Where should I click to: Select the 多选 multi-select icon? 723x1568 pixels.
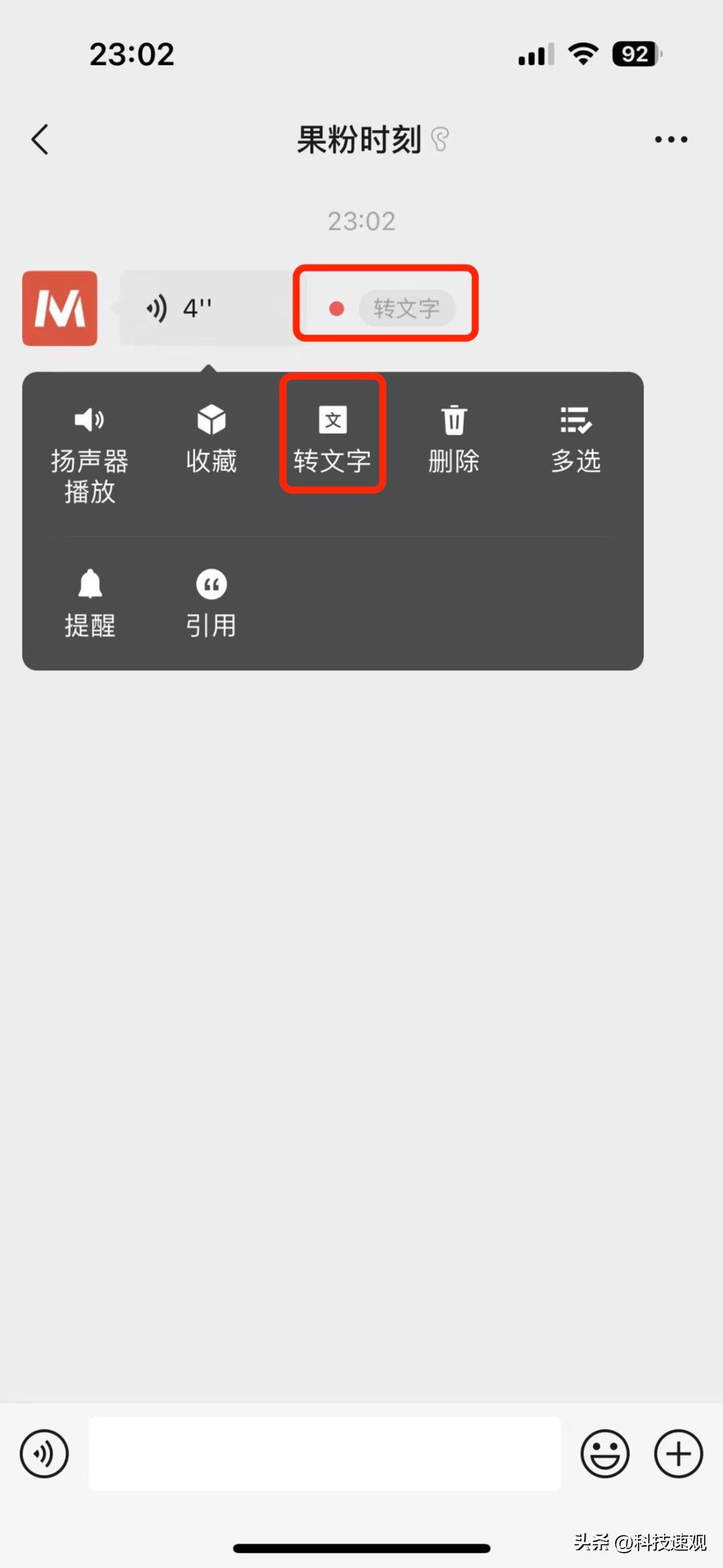coord(576,420)
